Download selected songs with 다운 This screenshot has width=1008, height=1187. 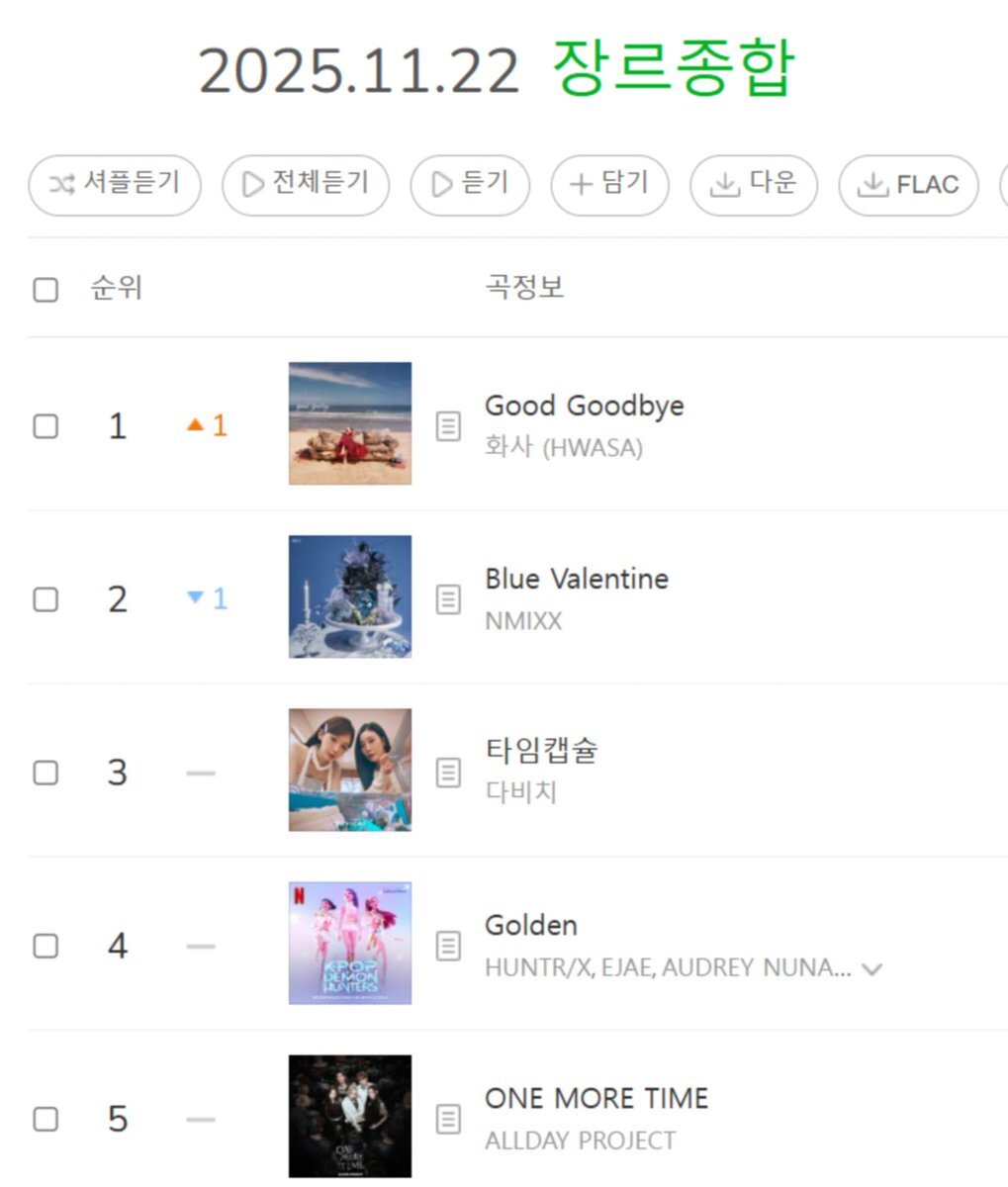coord(754,185)
